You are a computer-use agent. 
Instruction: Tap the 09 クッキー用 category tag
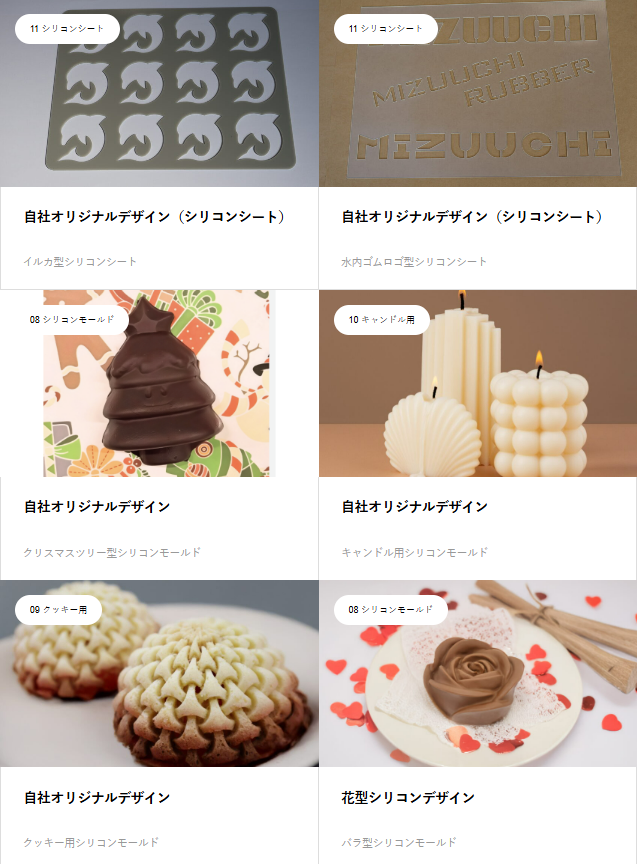(58, 609)
